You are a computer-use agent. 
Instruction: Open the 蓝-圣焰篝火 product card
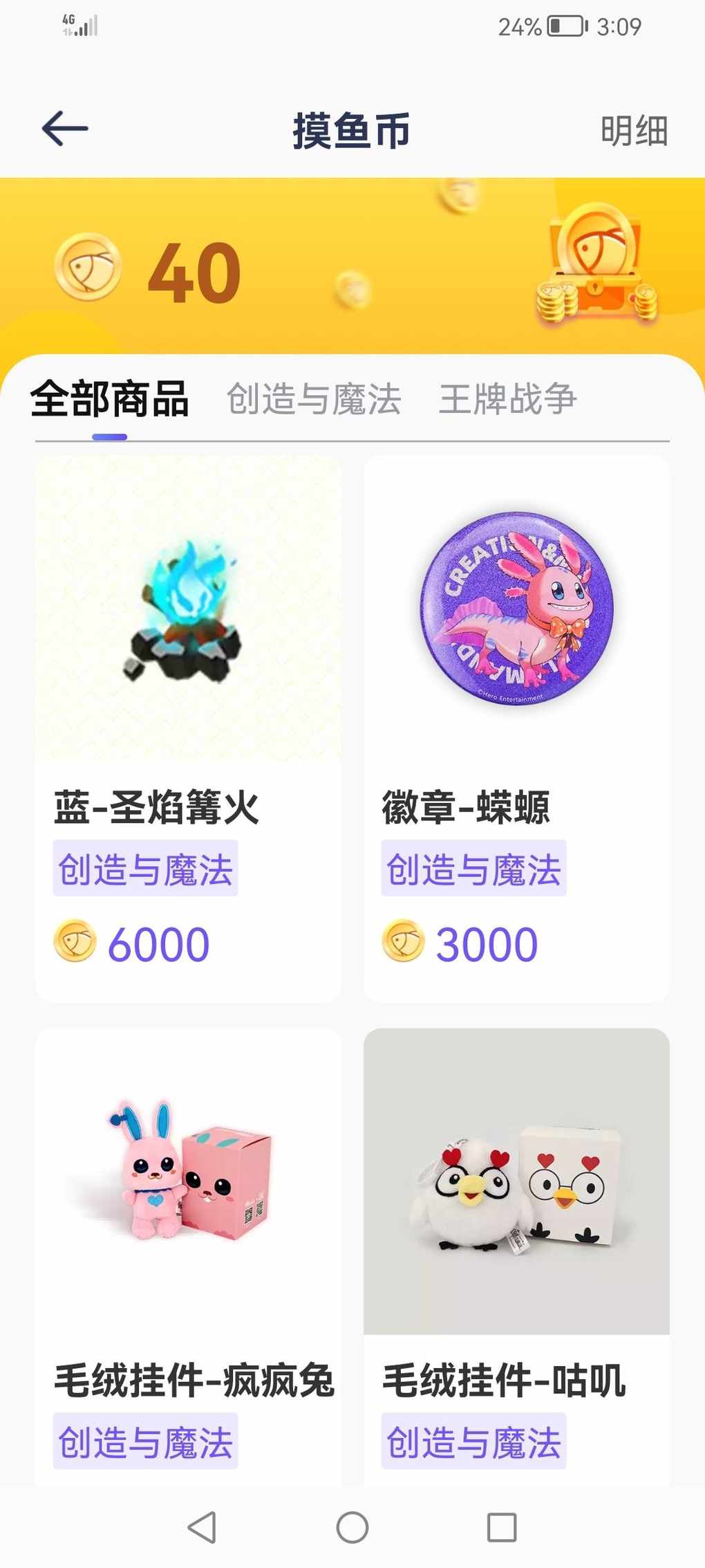point(188,726)
